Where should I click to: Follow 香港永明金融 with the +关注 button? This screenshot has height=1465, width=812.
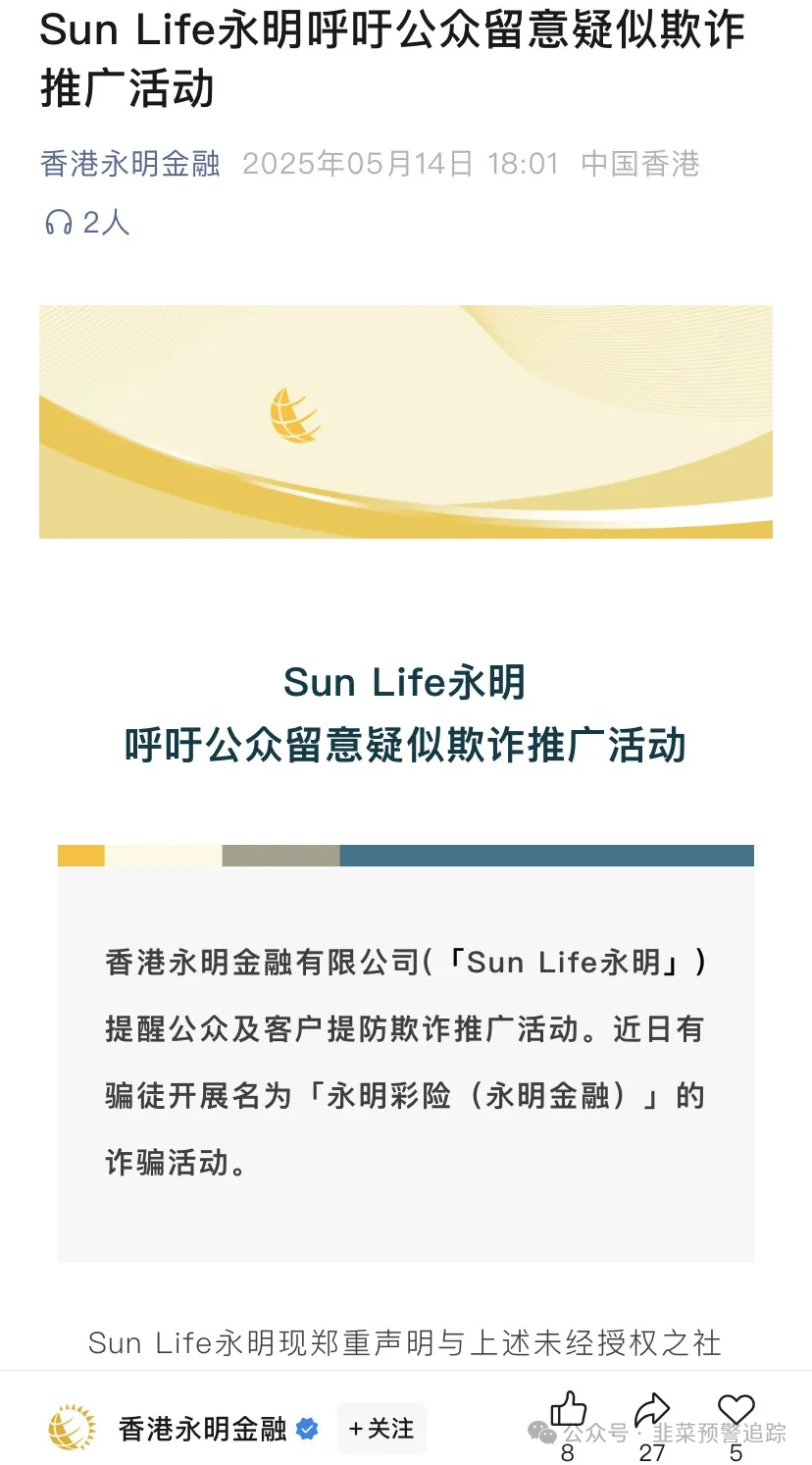pos(381,1429)
